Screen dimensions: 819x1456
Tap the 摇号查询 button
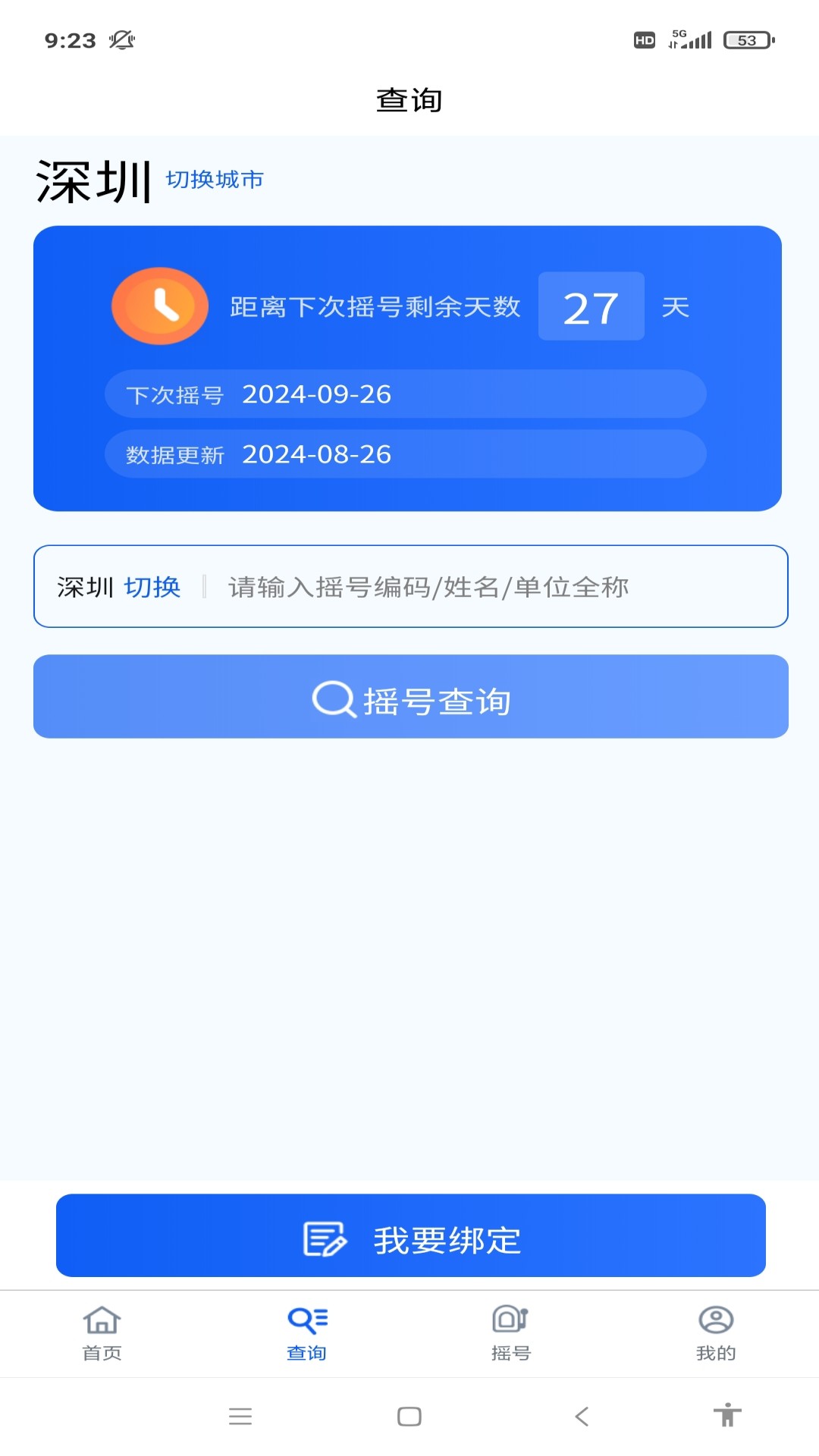[x=410, y=696]
